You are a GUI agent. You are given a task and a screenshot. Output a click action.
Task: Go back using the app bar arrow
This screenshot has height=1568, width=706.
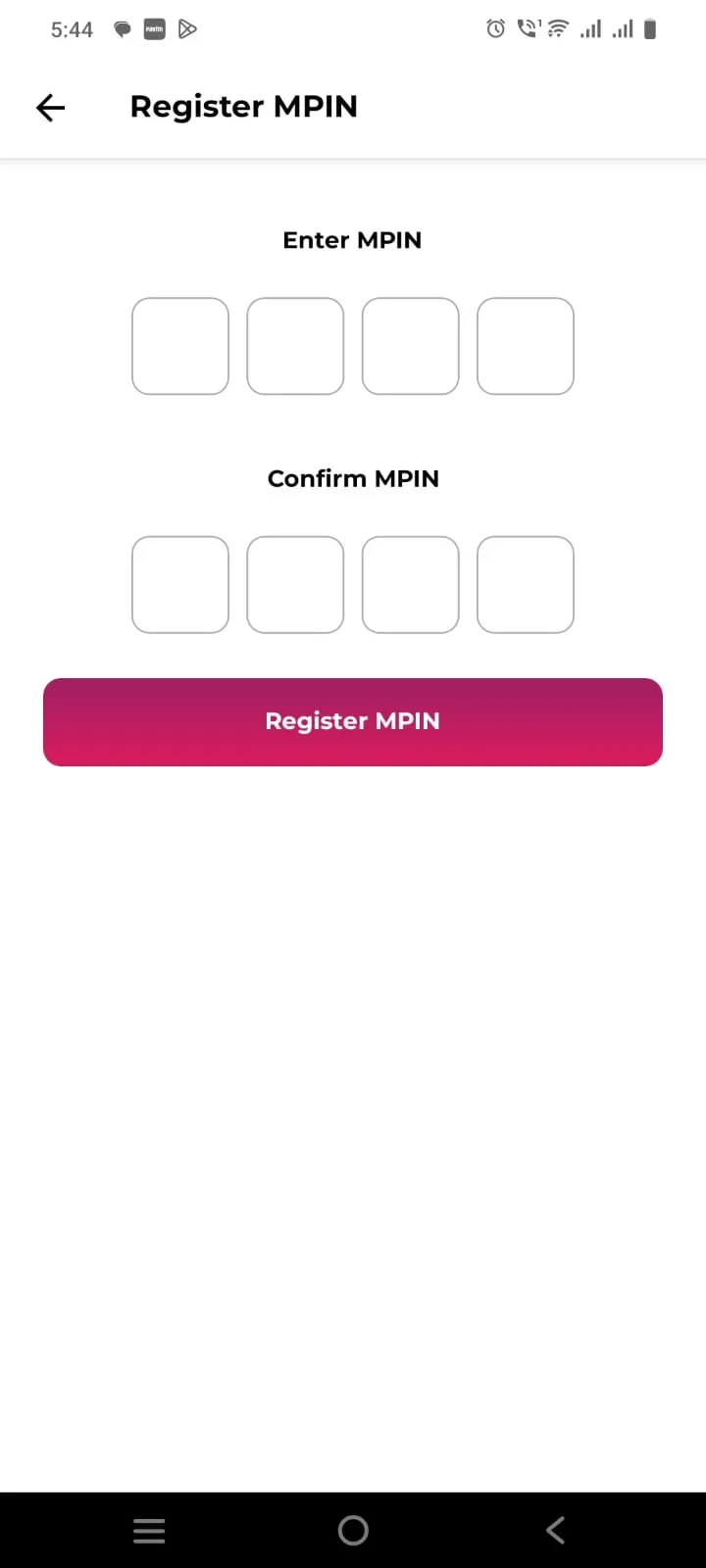50,107
